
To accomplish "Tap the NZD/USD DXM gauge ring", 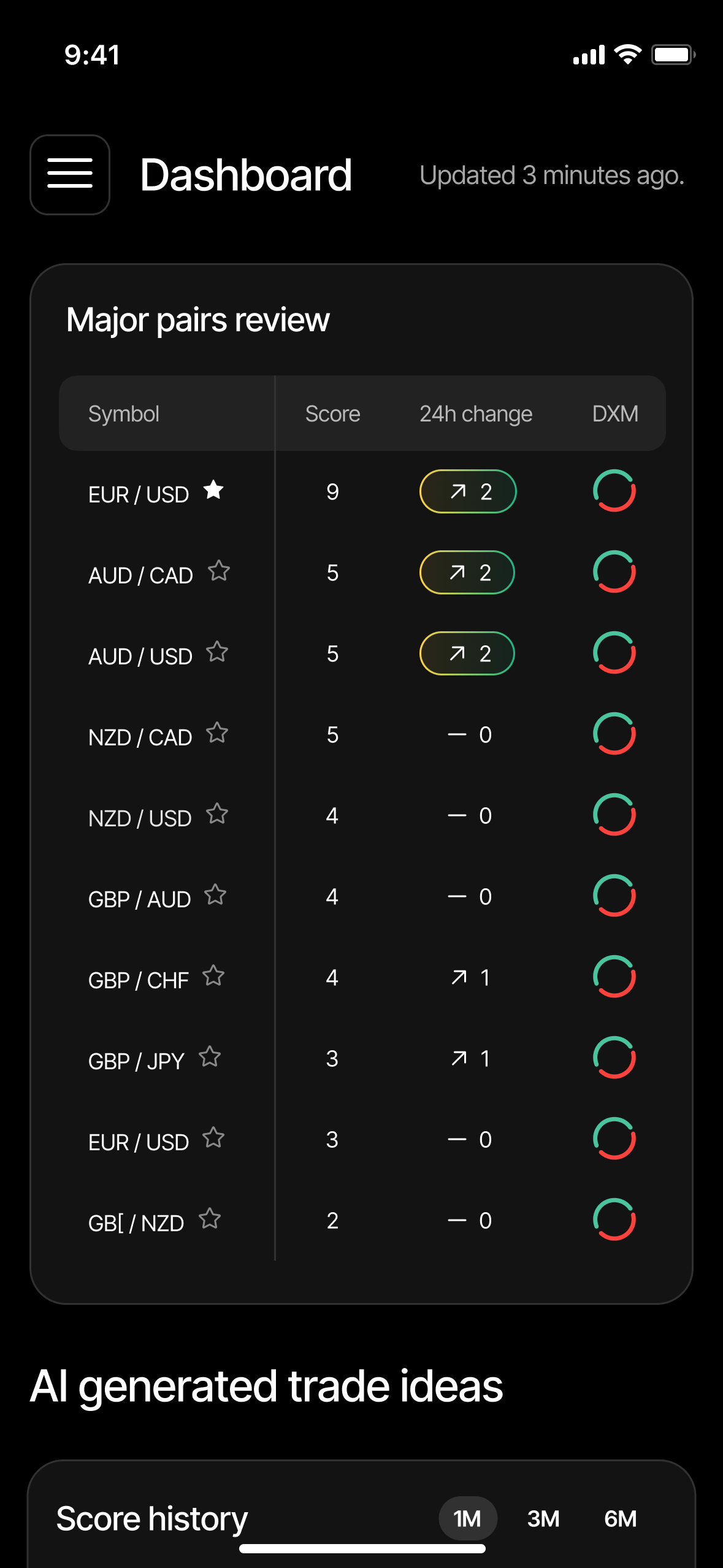I will click(x=614, y=815).
